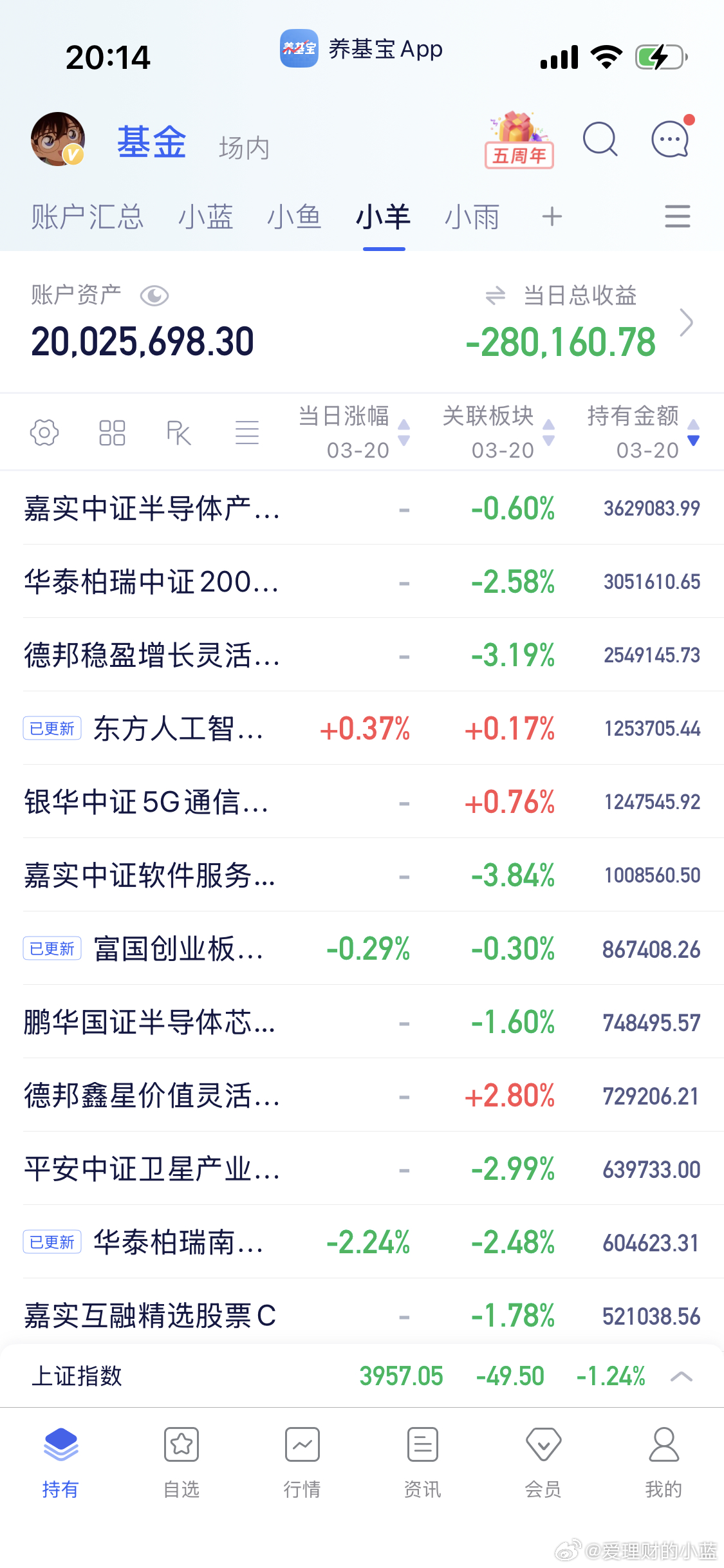Screen dimensions: 724x1568
Task: Sort by 持有金额 column
Action: pos(642,433)
